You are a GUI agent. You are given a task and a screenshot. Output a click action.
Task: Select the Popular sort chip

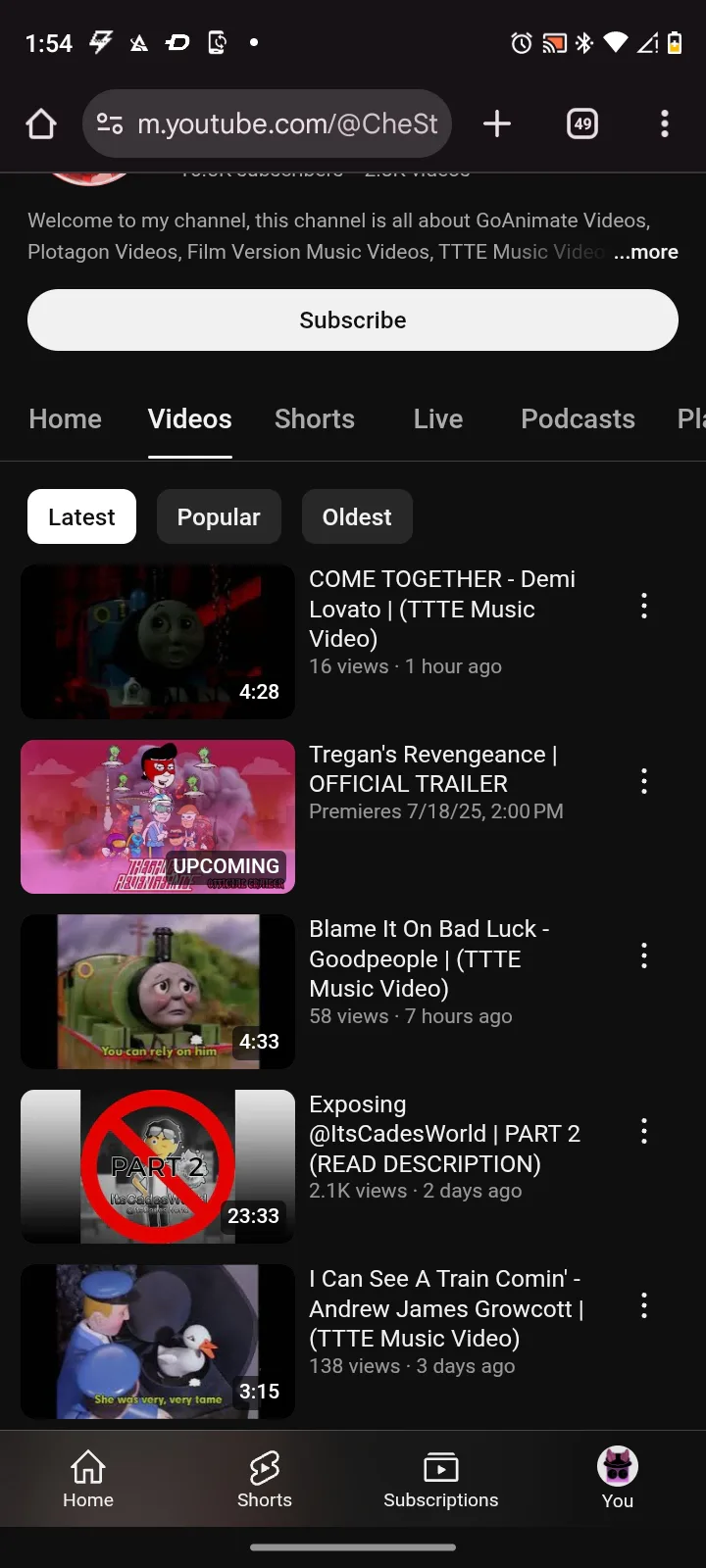219,516
